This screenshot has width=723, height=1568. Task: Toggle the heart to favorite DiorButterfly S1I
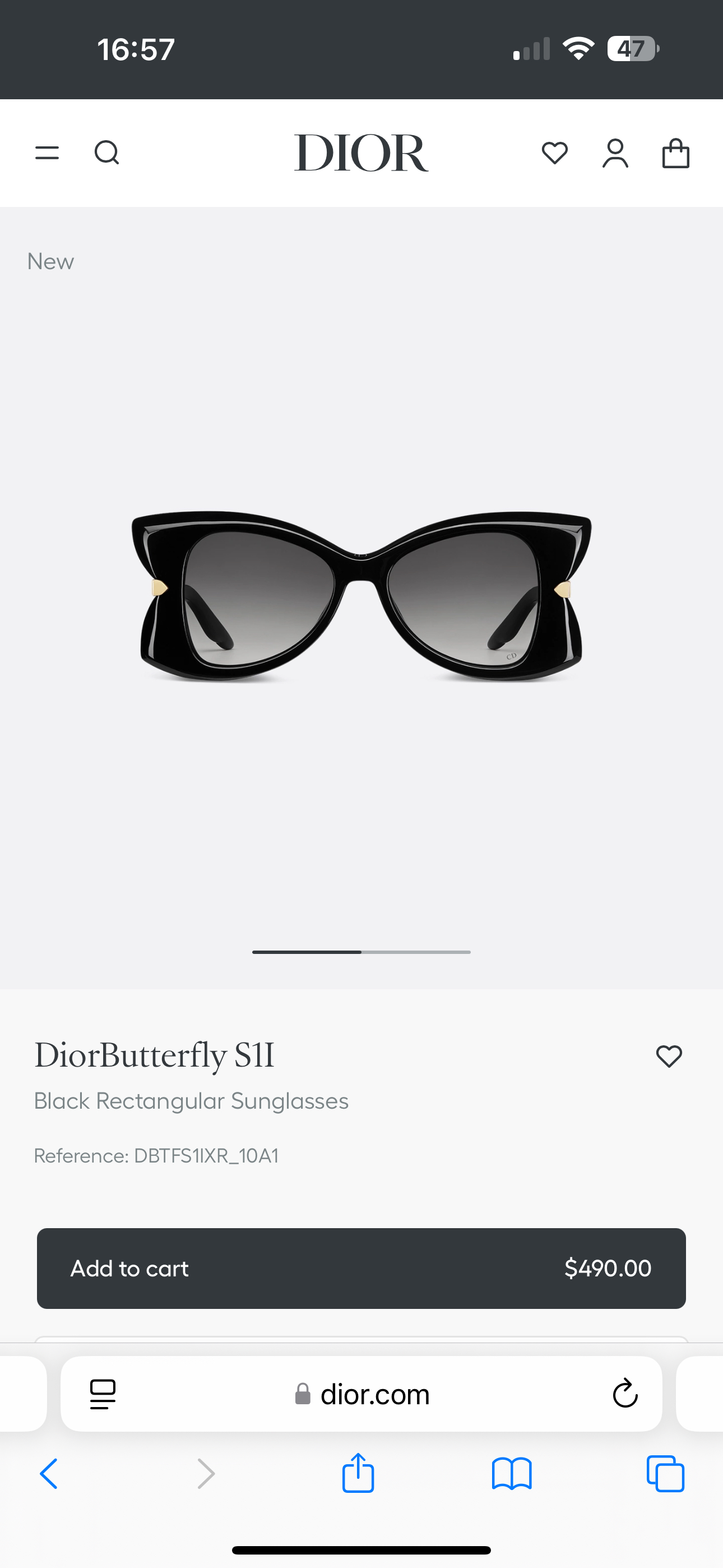click(x=668, y=1057)
